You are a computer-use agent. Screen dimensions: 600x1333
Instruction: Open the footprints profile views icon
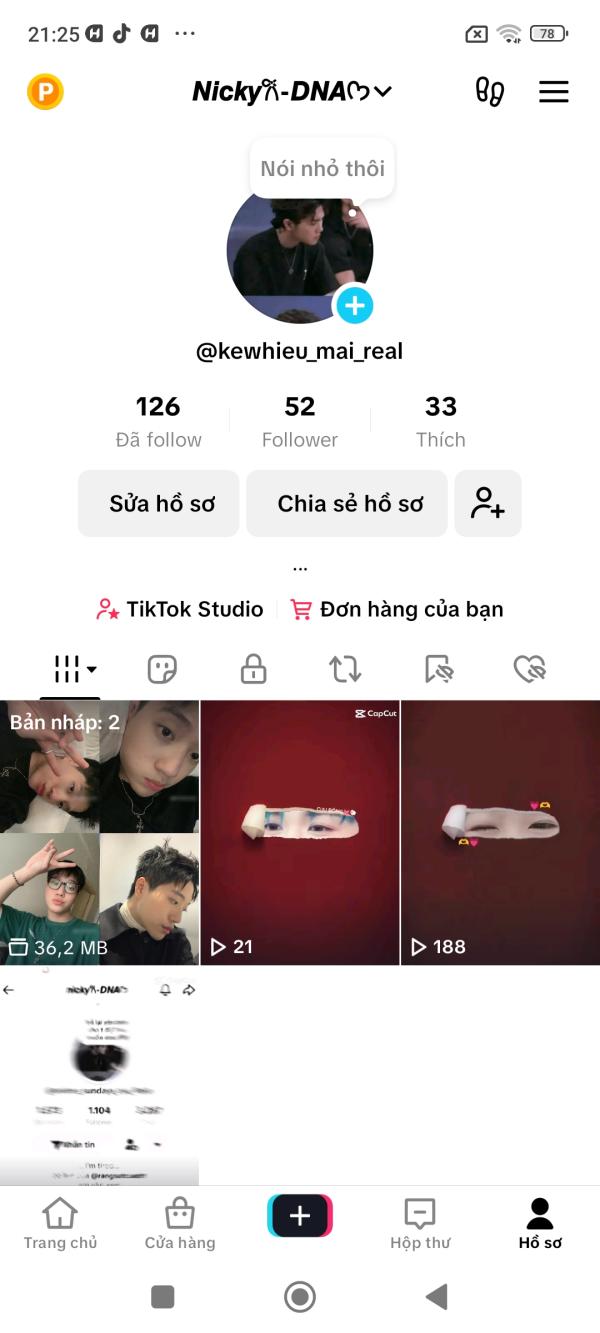(489, 92)
